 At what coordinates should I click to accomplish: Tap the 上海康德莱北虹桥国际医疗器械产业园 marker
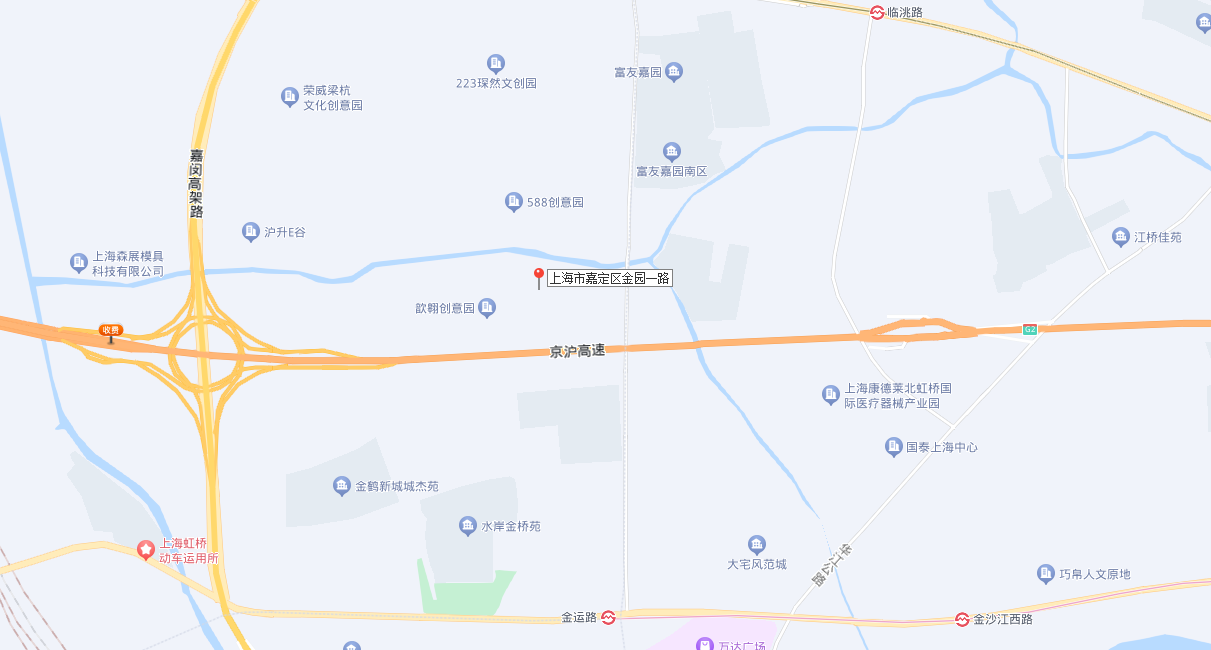pos(831,395)
